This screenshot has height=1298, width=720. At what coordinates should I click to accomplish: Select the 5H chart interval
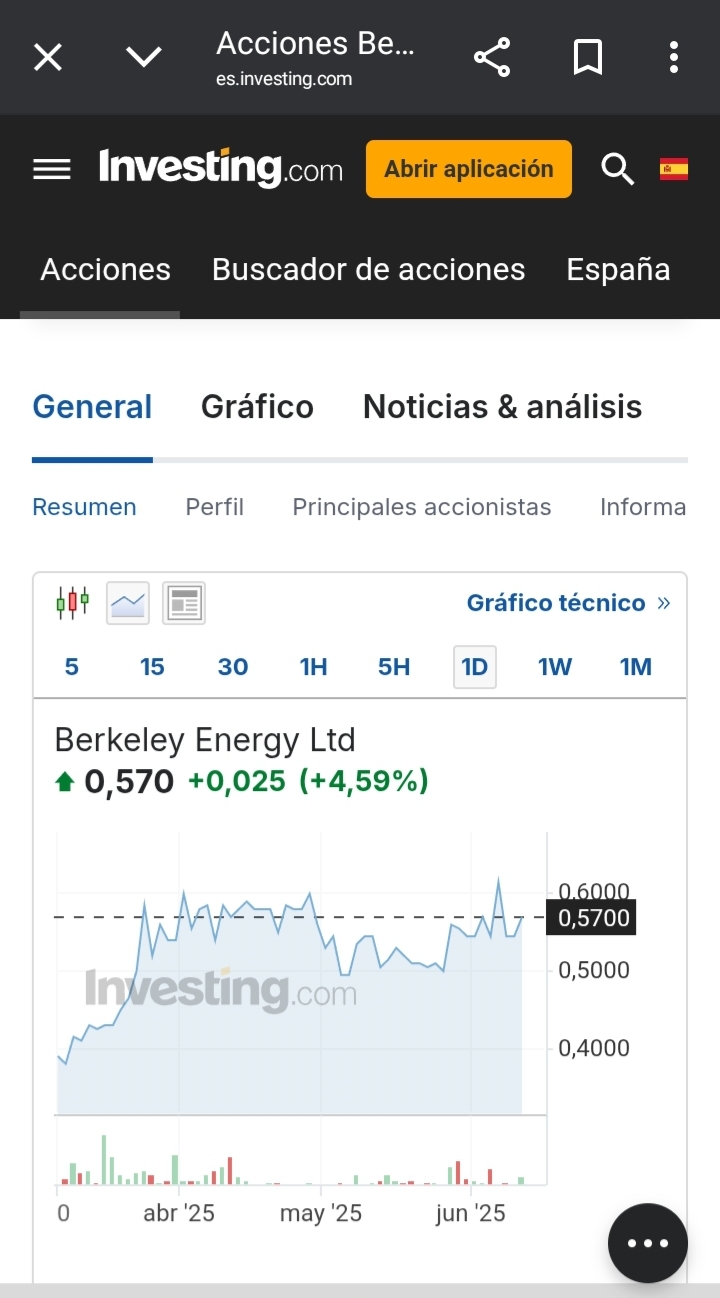click(394, 667)
